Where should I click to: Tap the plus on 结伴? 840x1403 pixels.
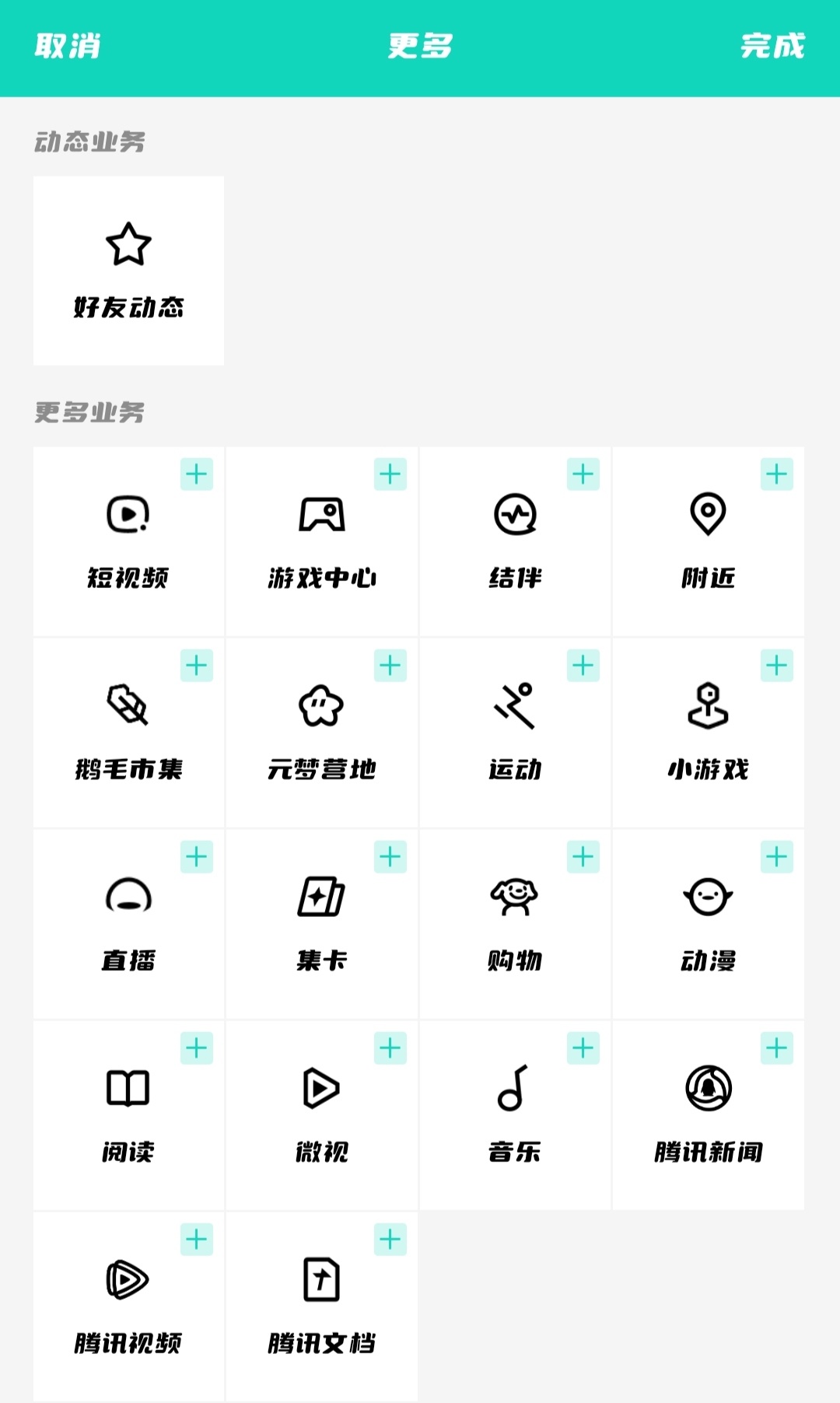coord(583,474)
